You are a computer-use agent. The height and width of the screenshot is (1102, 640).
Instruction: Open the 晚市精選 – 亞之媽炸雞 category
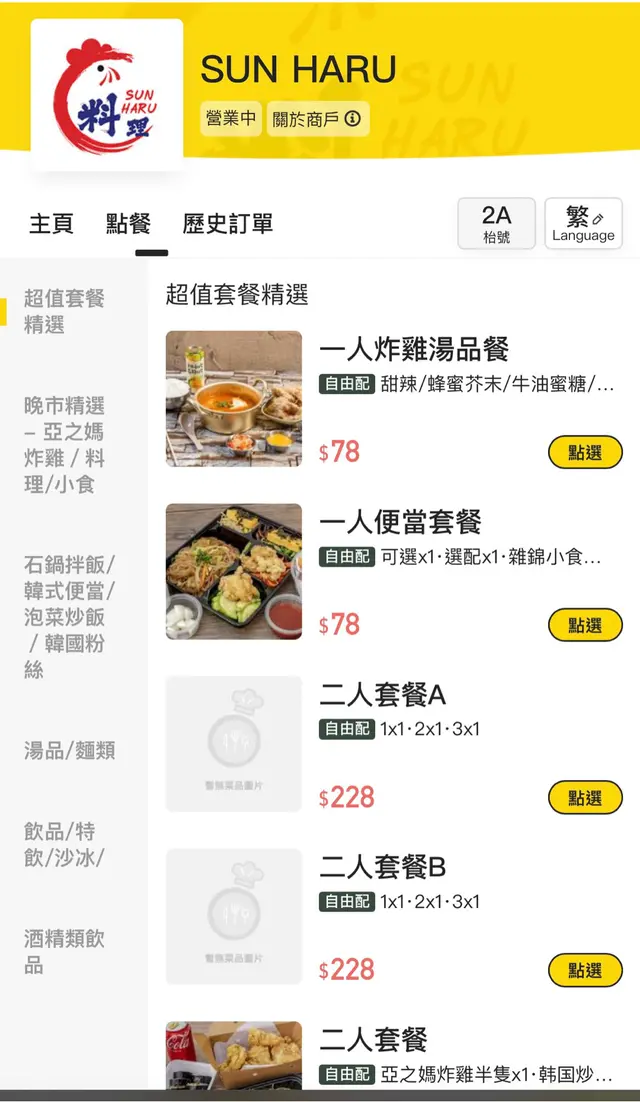64,445
